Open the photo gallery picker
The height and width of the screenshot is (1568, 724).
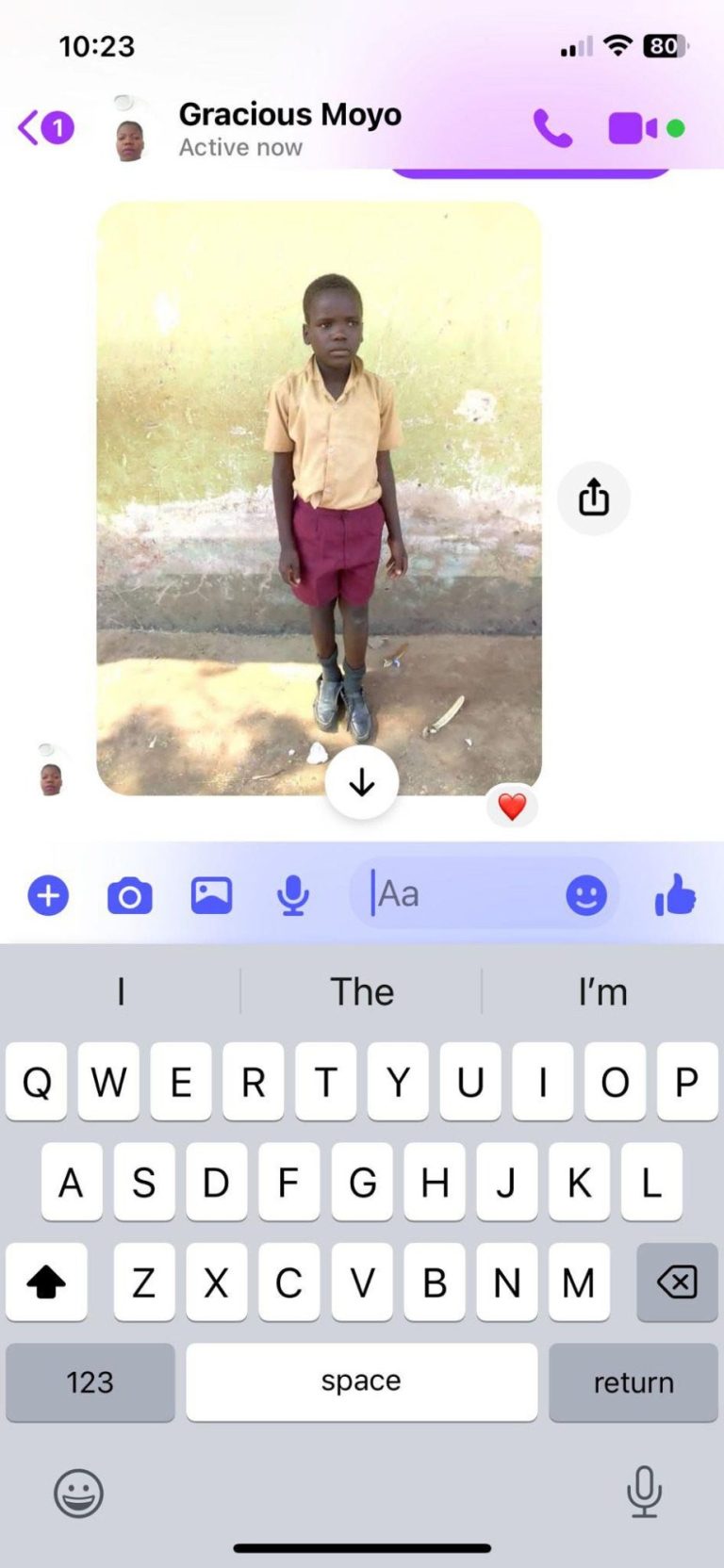211,895
